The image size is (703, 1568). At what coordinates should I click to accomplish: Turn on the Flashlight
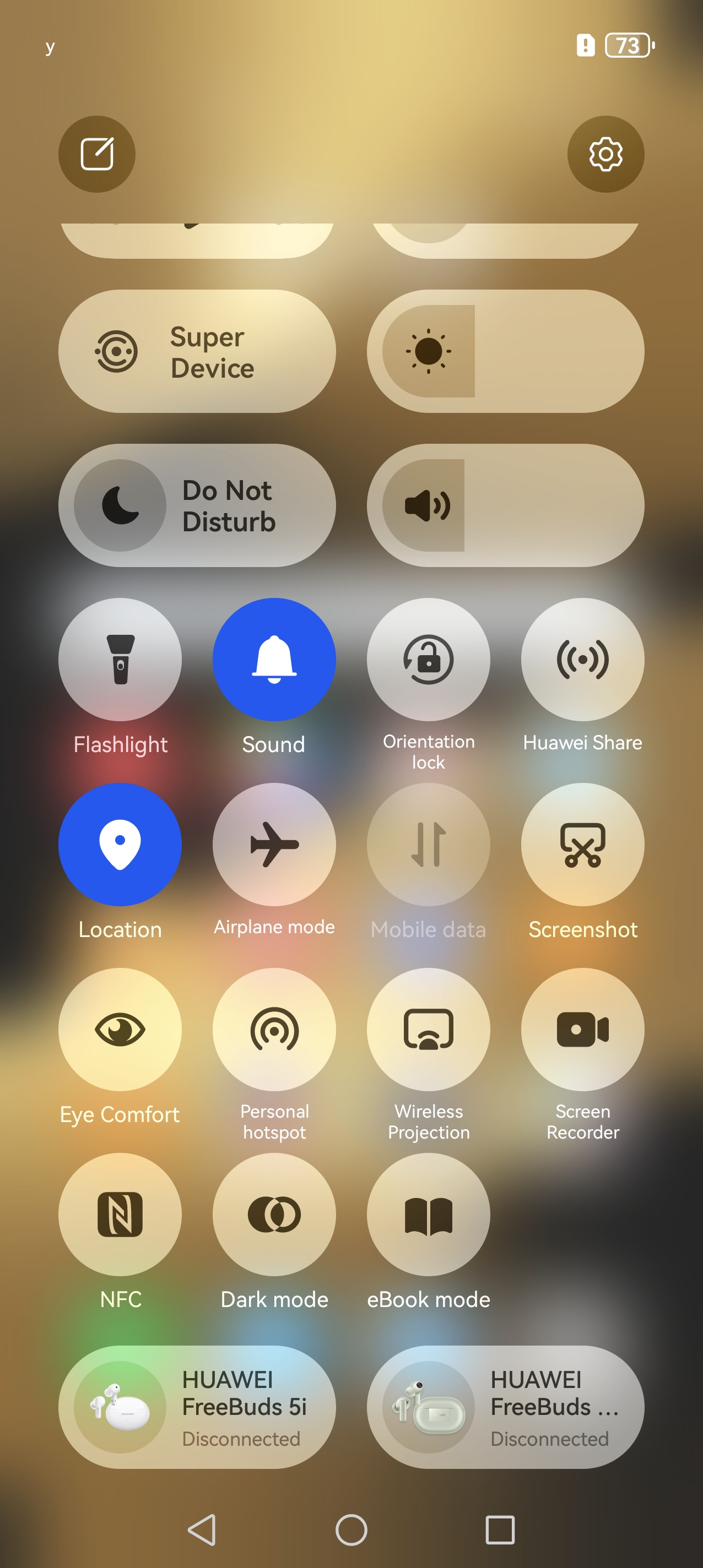[120, 659]
